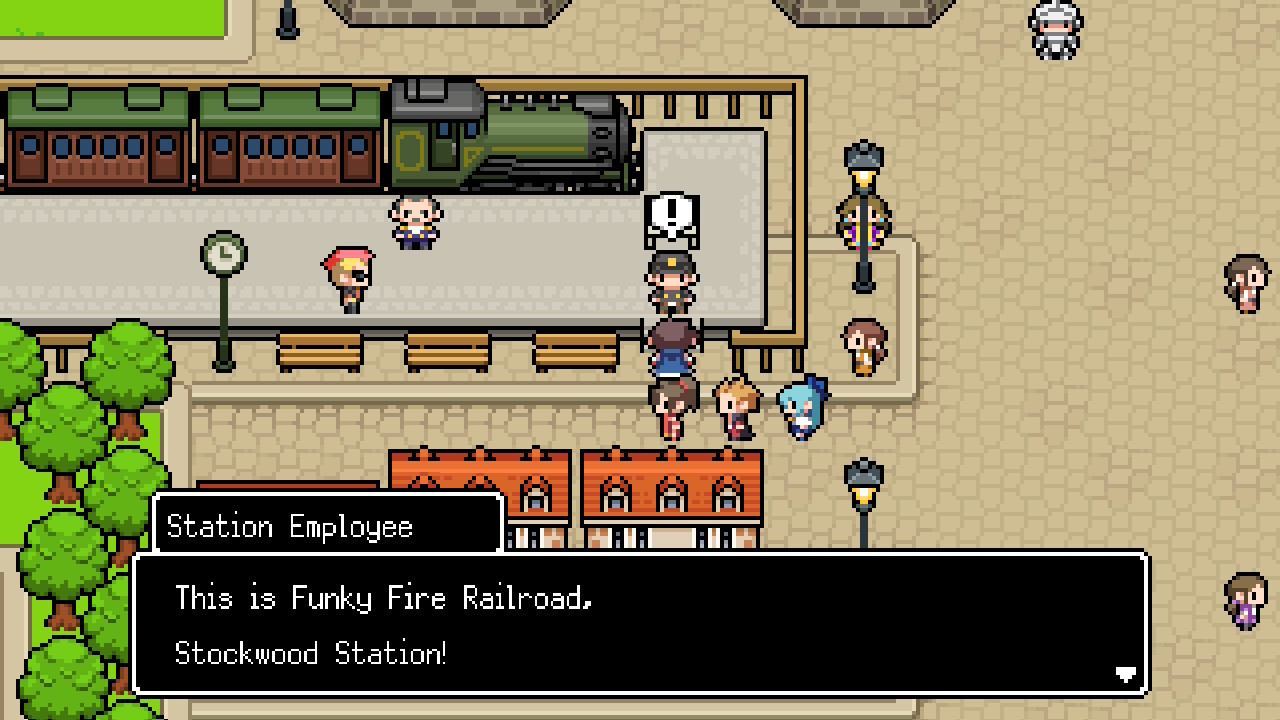Tap the dialogue advance arrow
Screen dimensions: 1280x720
coord(1126,675)
